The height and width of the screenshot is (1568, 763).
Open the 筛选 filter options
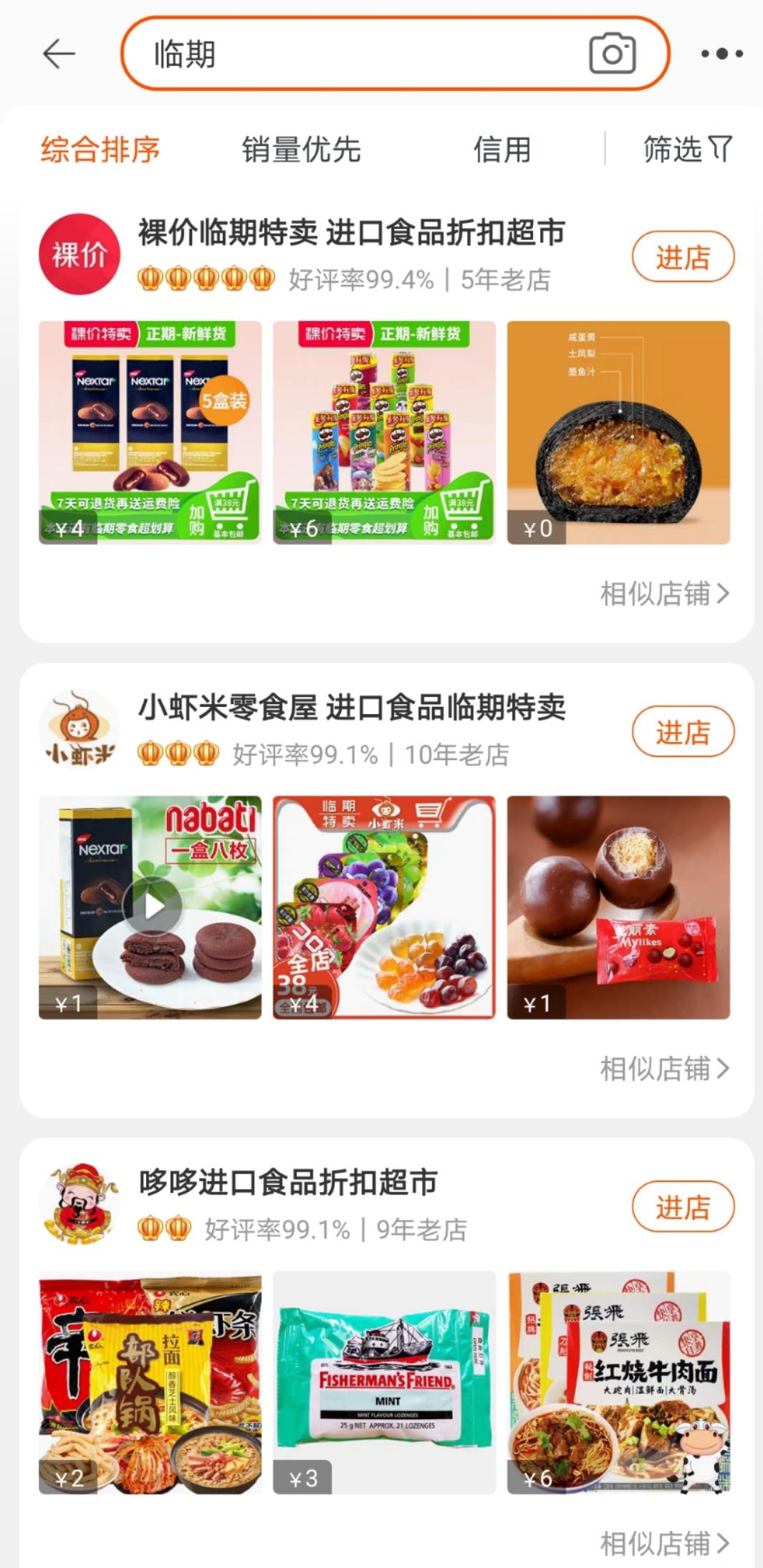coord(686,150)
